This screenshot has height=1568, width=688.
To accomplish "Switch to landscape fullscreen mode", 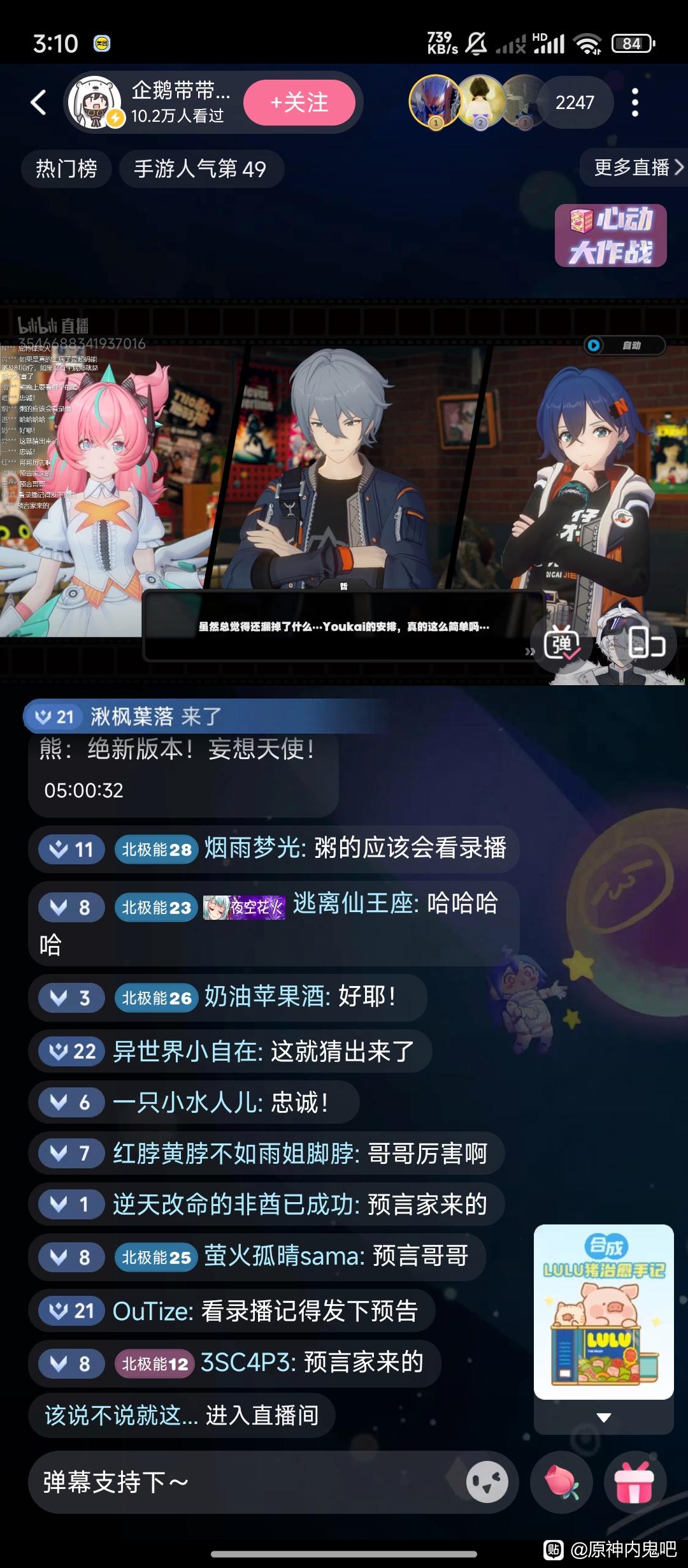I will click(x=647, y=643).
